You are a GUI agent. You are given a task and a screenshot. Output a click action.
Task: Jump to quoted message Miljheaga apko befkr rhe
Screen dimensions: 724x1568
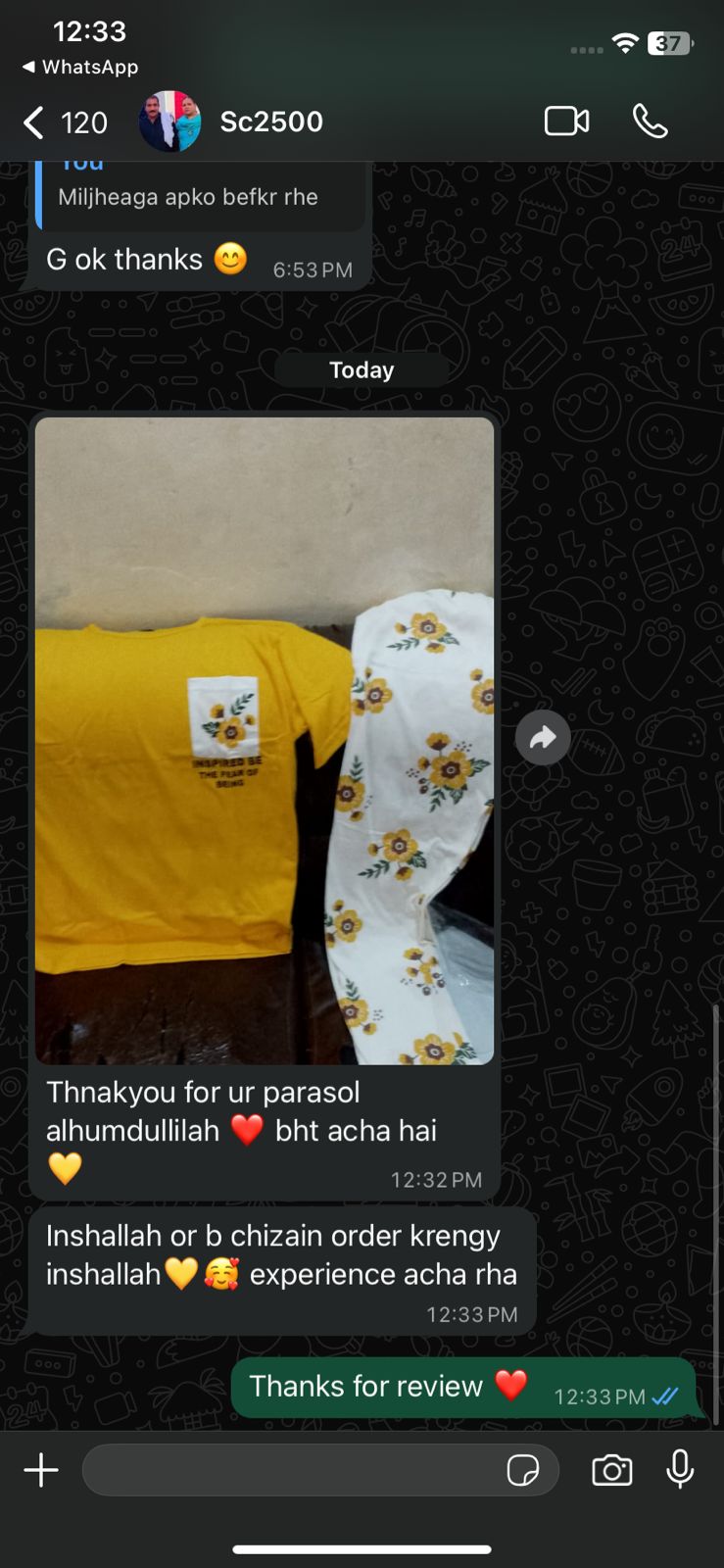196,196
